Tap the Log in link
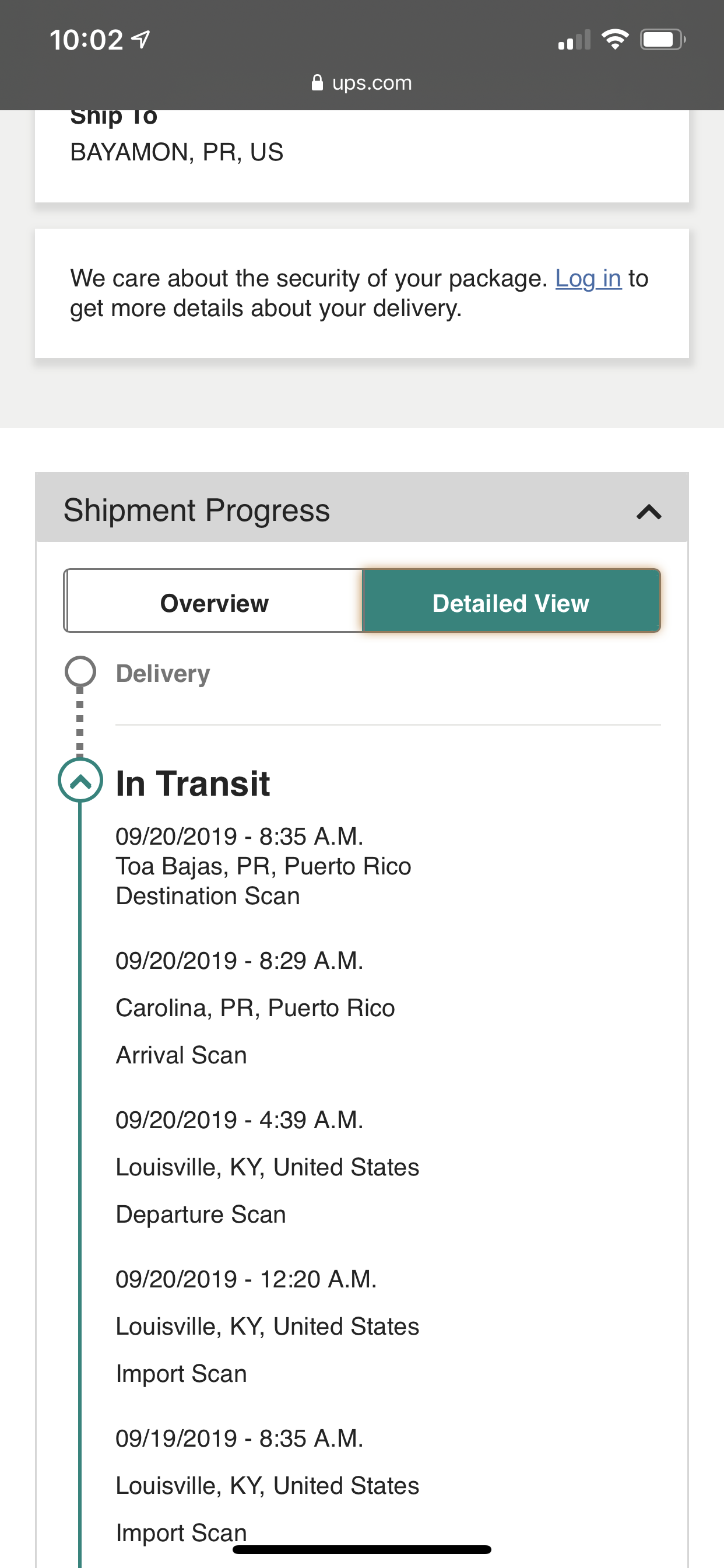This screenshot has width=724, height=1568. coord(588,279)
